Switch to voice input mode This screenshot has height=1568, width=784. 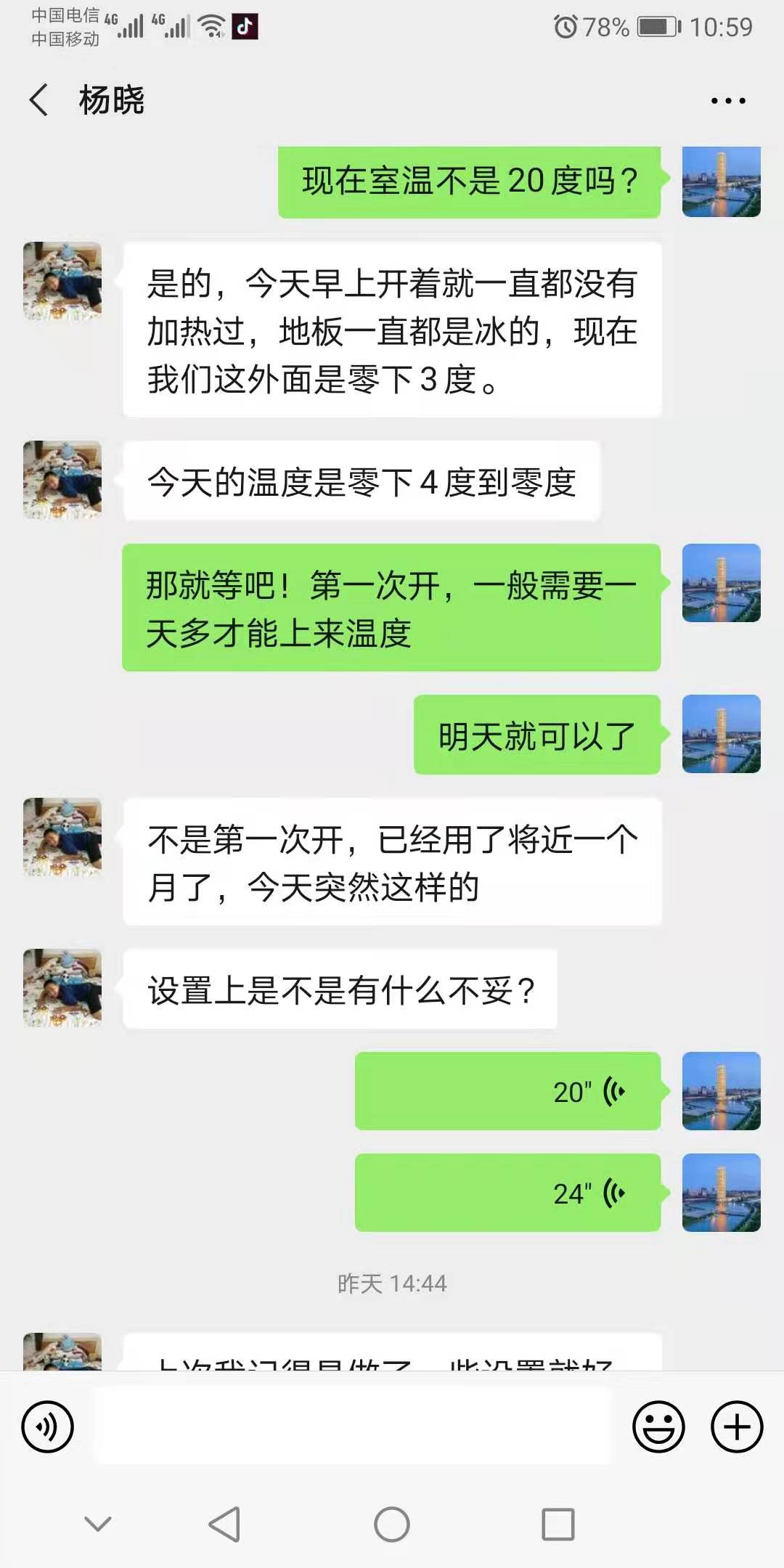pyautogui.click(x=48, y=1426)
